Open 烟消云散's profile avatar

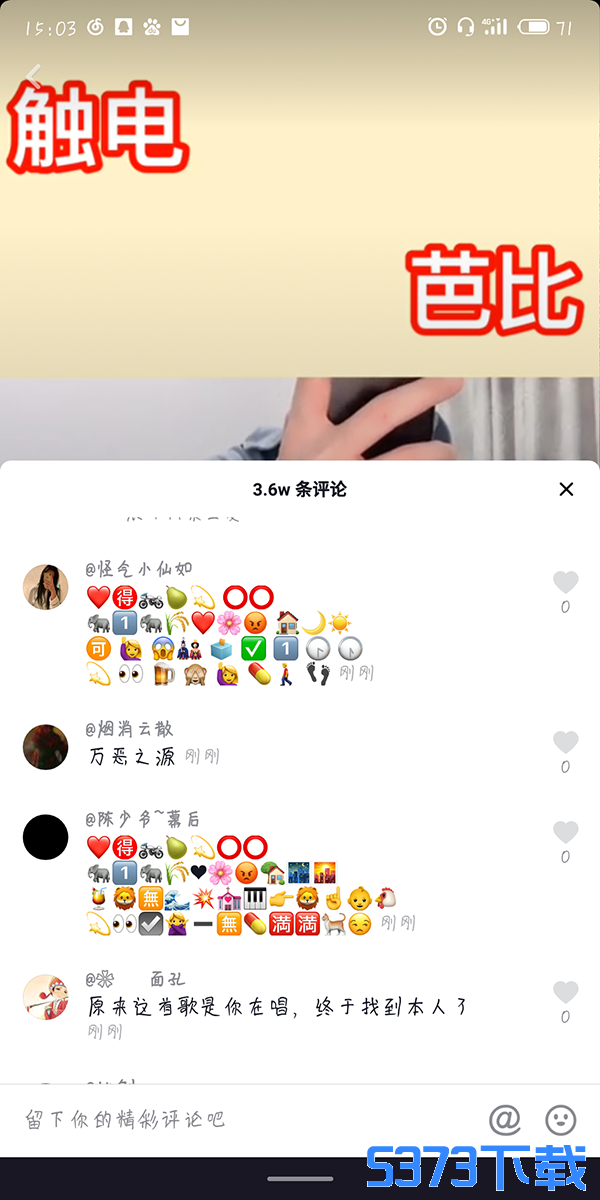tap(45, 747)
